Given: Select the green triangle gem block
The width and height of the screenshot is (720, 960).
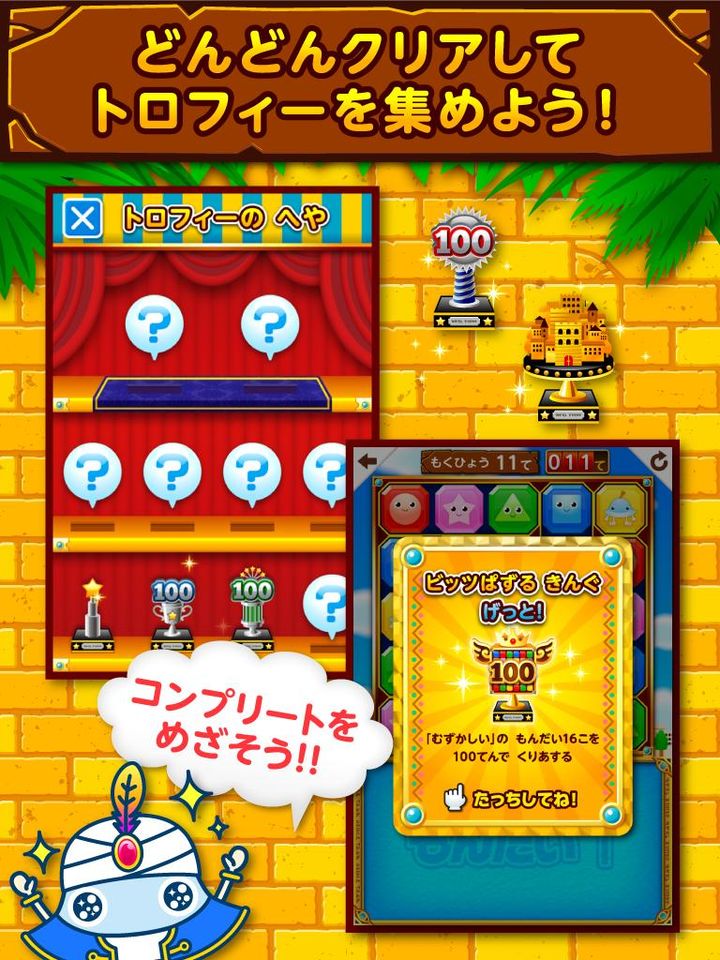Looking at the screenshot, I should click(x=510, y=505).
